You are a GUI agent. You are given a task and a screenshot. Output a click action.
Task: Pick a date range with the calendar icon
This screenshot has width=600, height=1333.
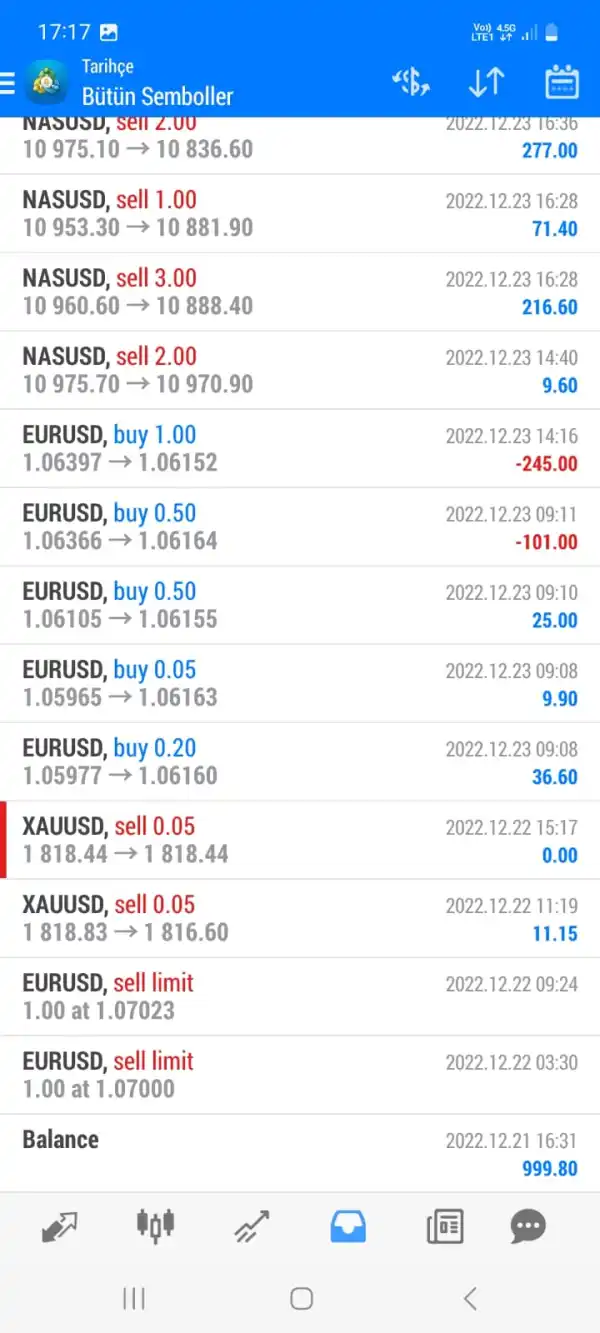562,83
